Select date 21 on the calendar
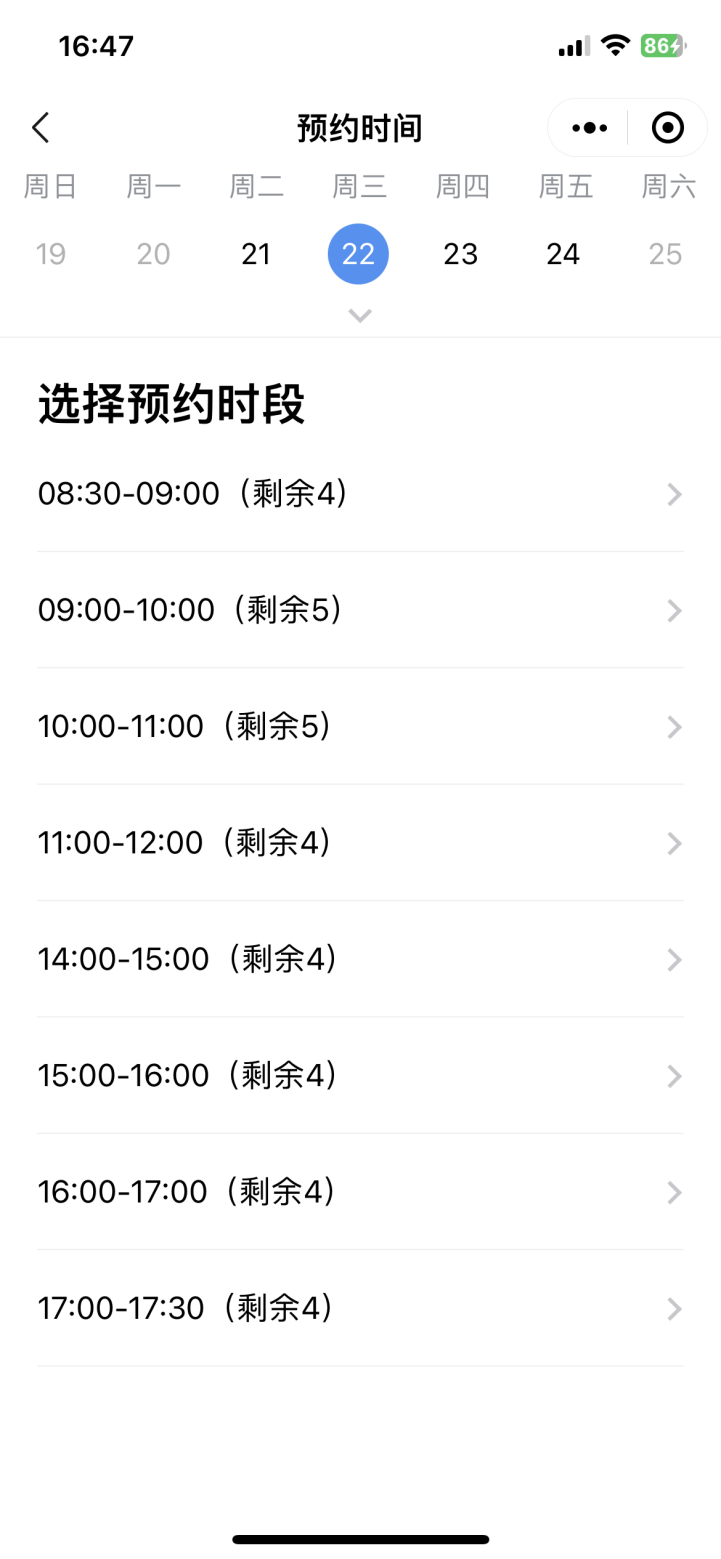Screen dimensions: 721x1559 pyautogui.click(x=256, y=254)
